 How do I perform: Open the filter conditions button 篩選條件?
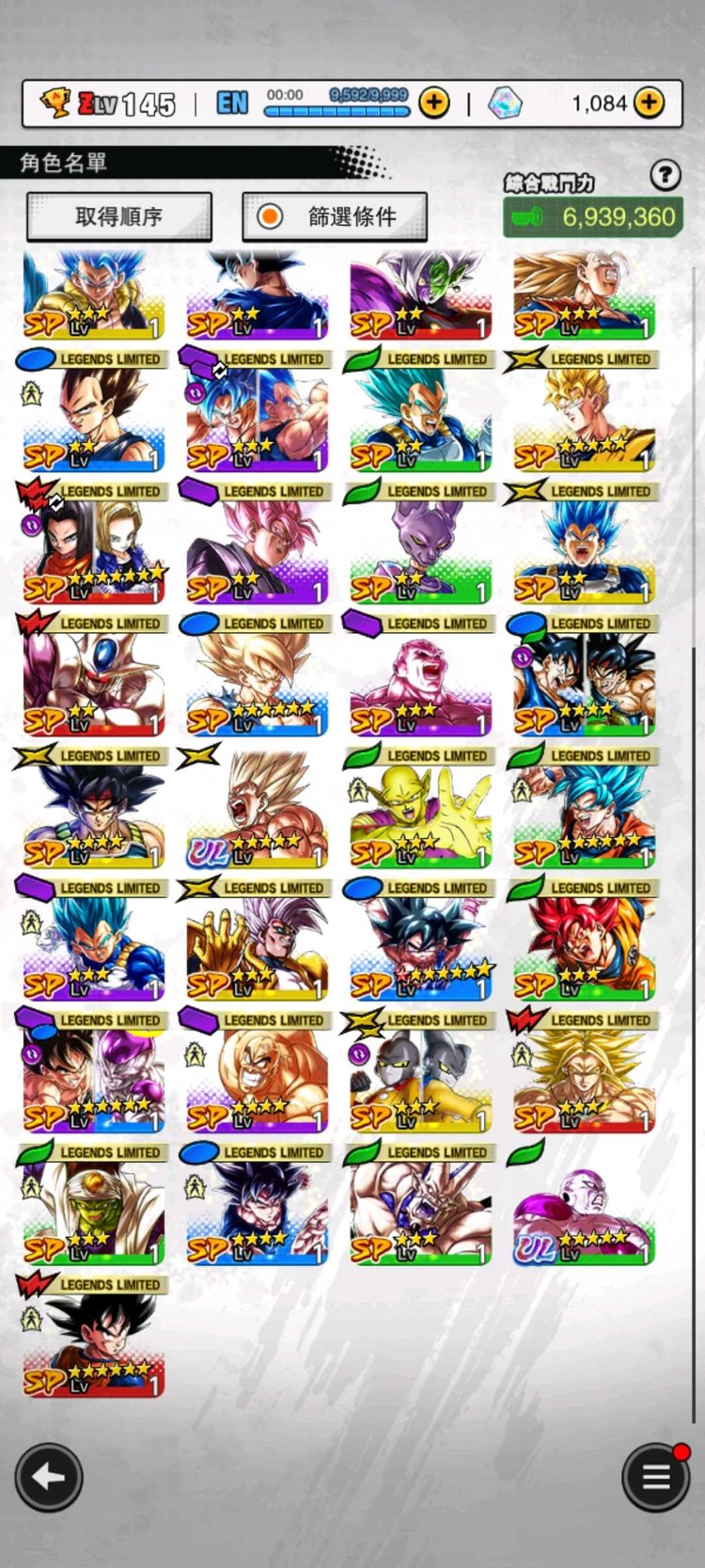[335, 217]
